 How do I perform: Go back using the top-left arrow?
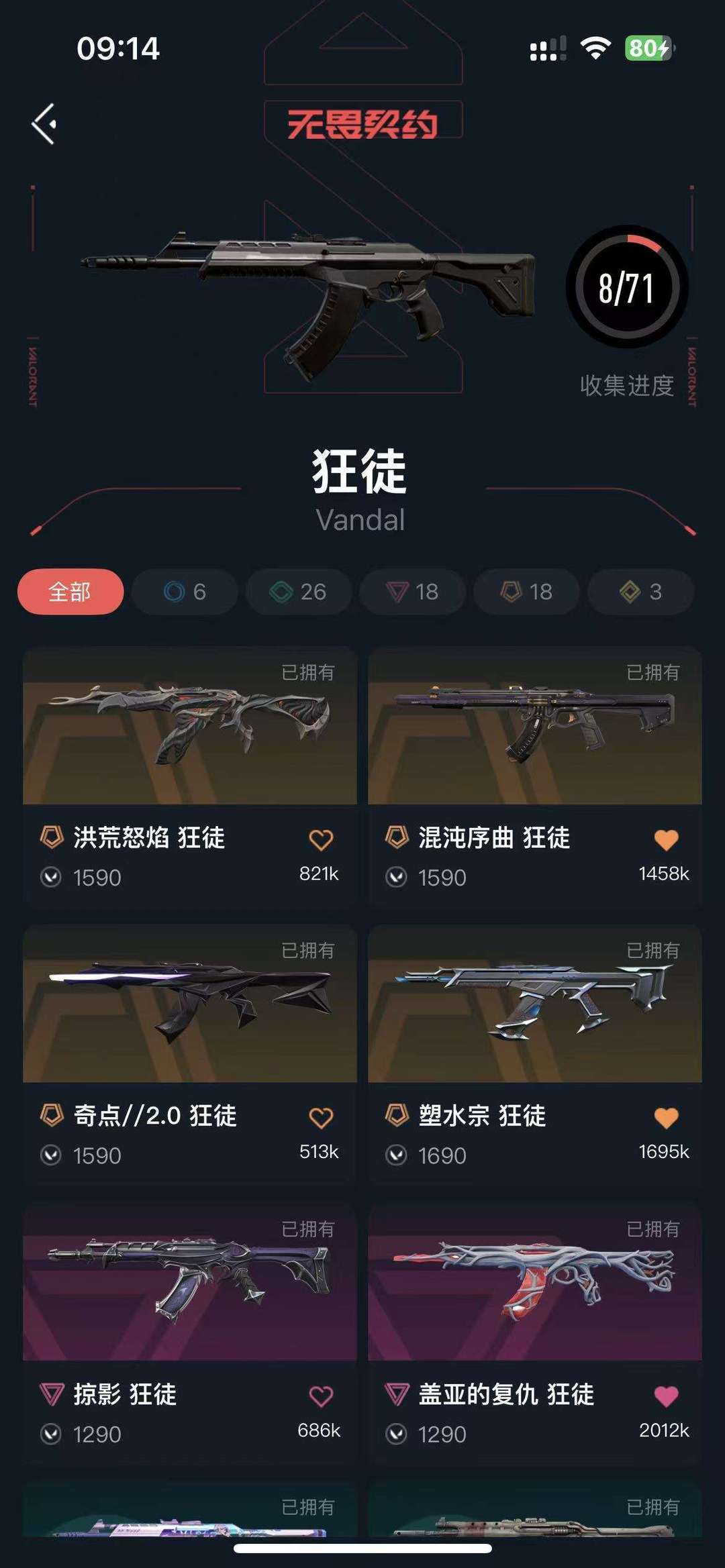coord(44,124)
